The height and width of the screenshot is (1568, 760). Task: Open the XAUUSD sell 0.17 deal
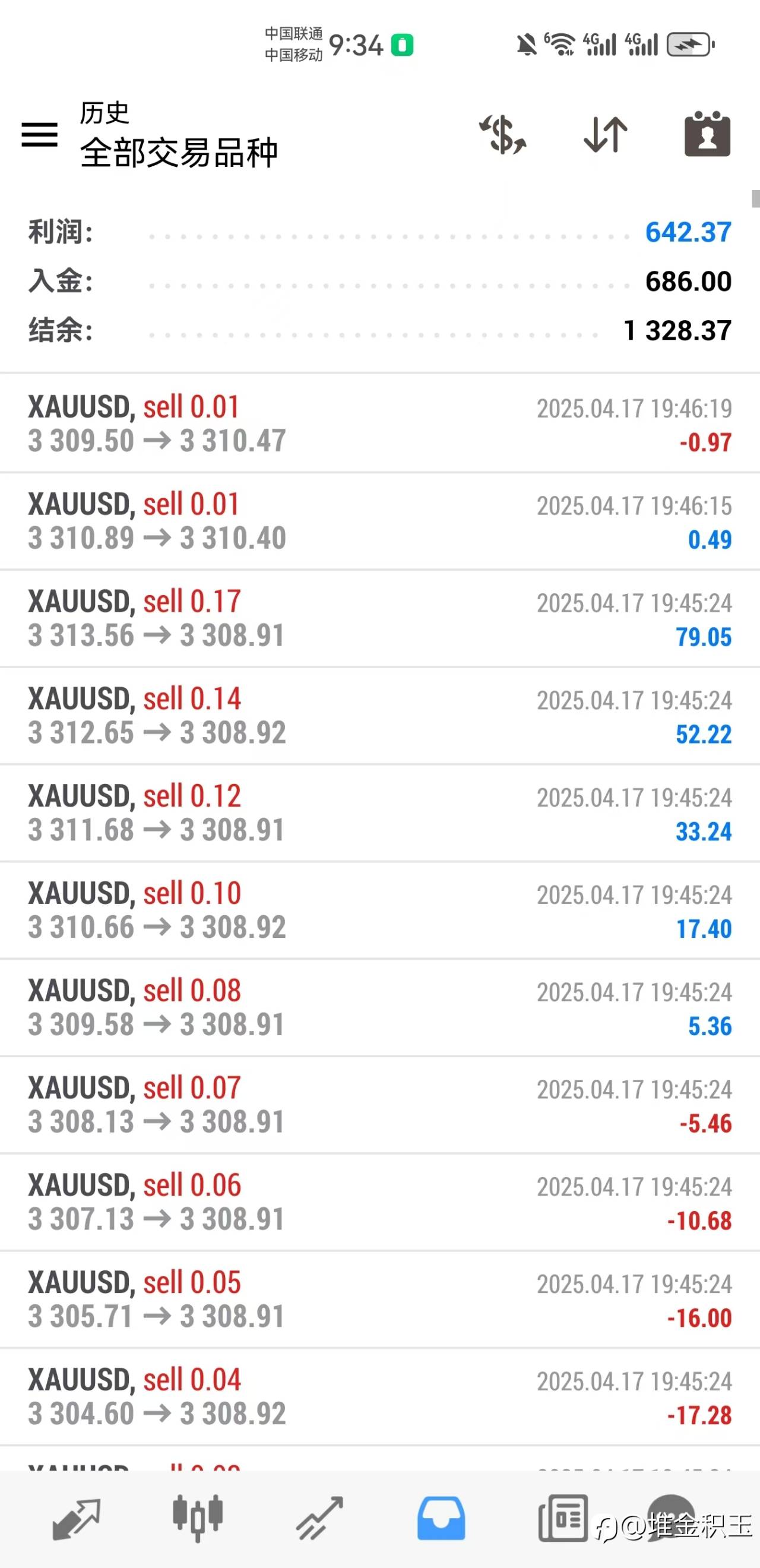point(379,618)
